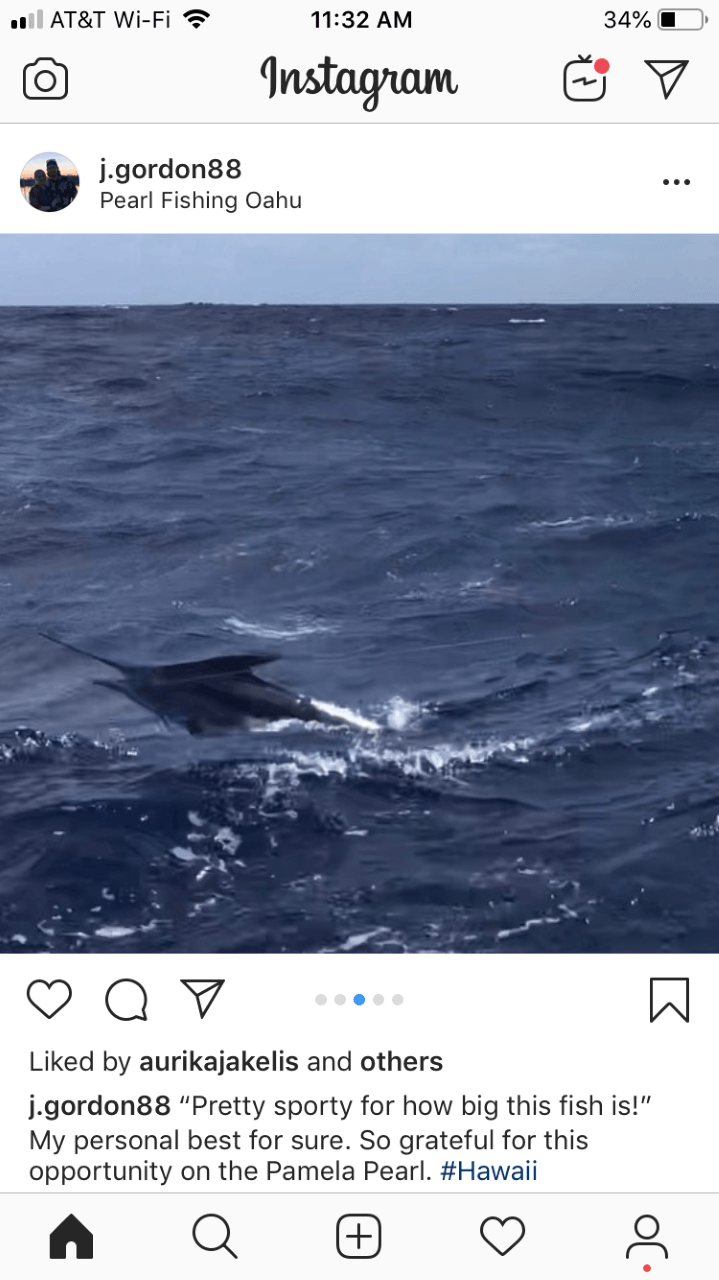Image resolution: width=719 pixels, height=1280 pixels.
Task: Open the #Hawaii hashtag
Action: coord(488,1171)
